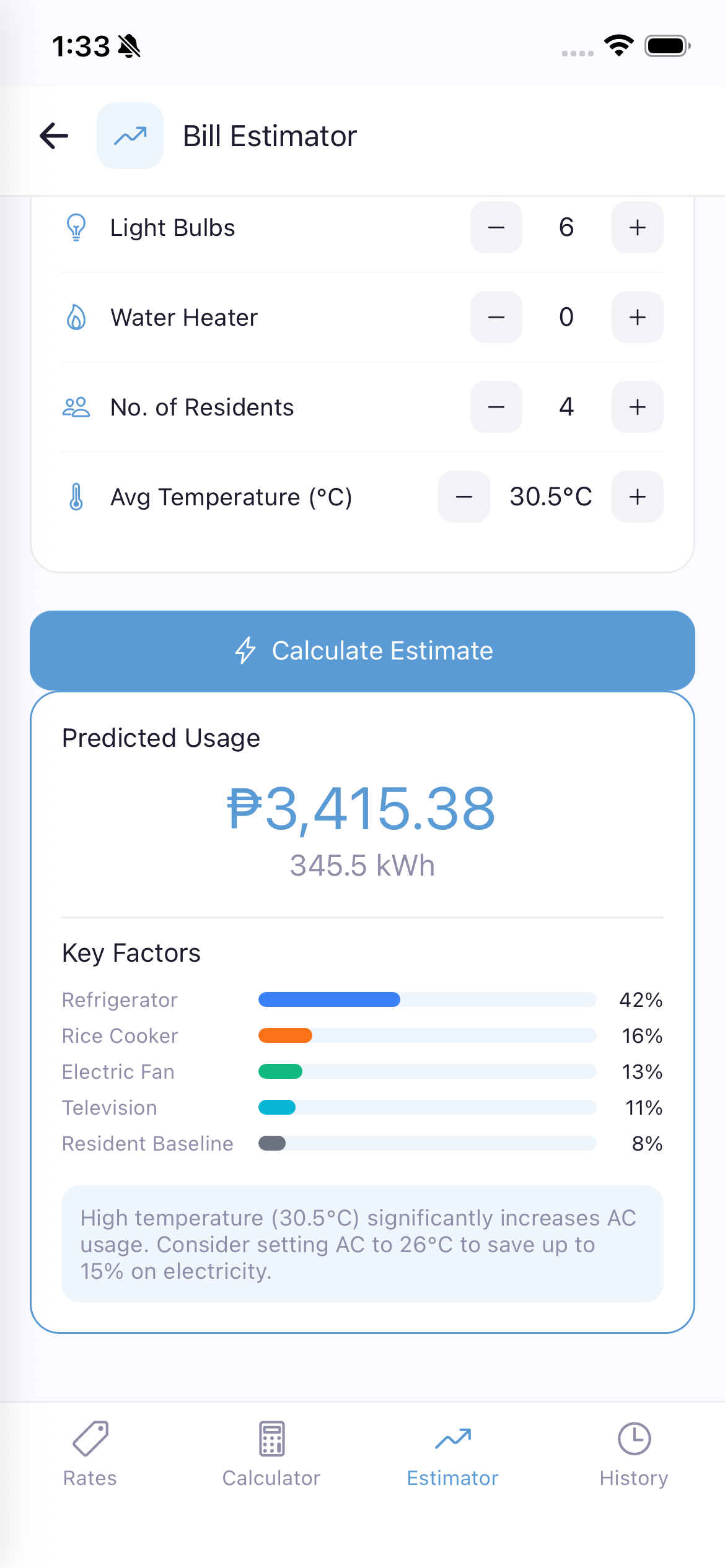
Task: Decrease No. of Residents count
Action: click(496, 407)
